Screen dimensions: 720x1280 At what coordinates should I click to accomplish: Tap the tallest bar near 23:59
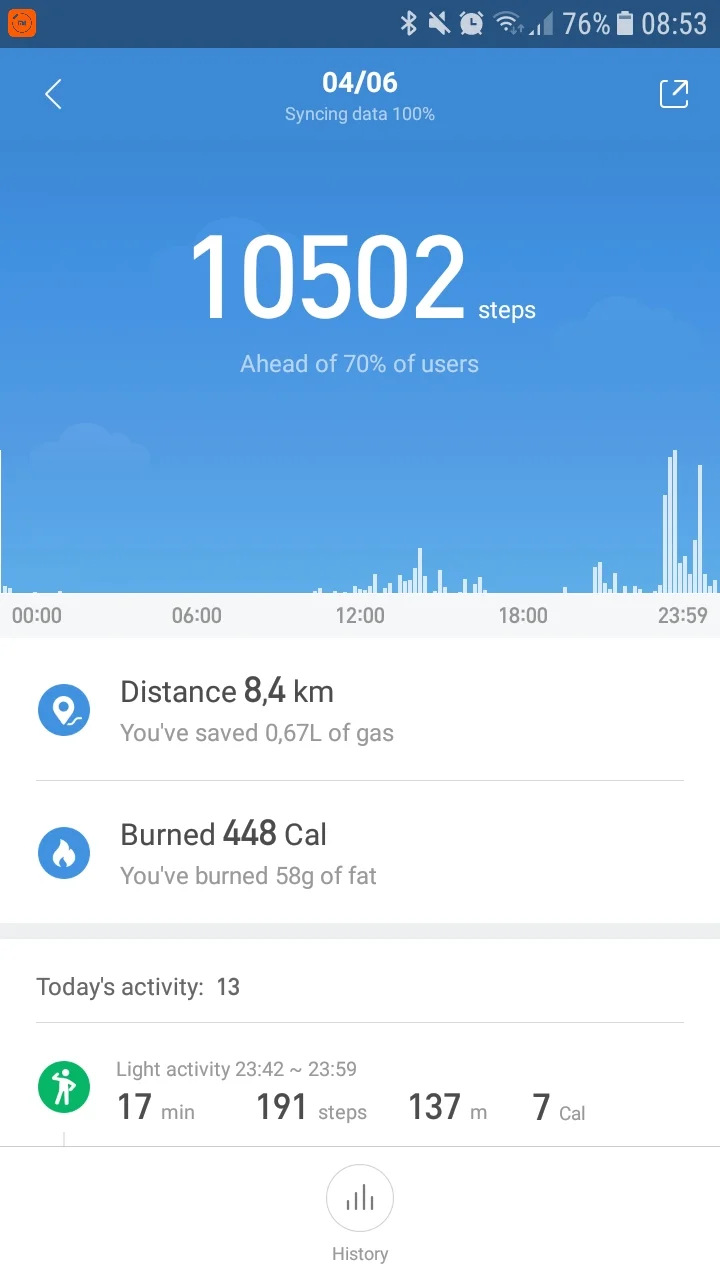673,520
